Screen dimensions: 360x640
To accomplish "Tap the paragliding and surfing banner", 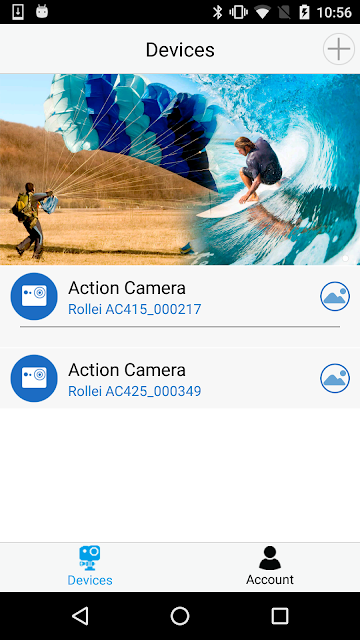I will (x=180, y=169).
